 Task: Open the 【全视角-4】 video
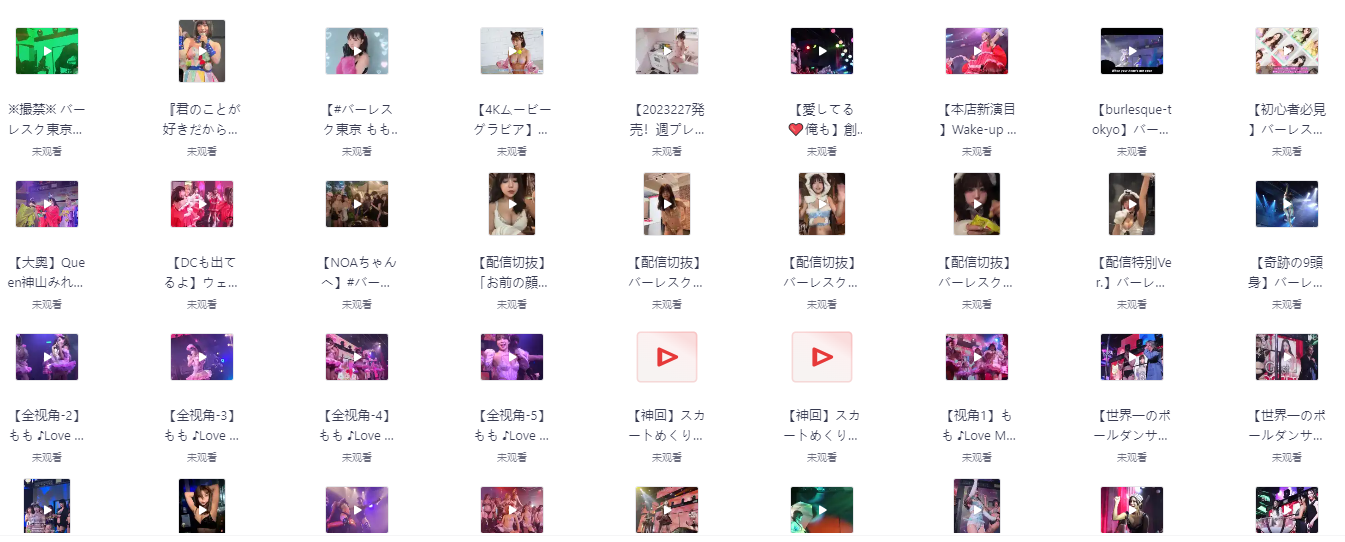pyautogui.click(x=357, y=357)
